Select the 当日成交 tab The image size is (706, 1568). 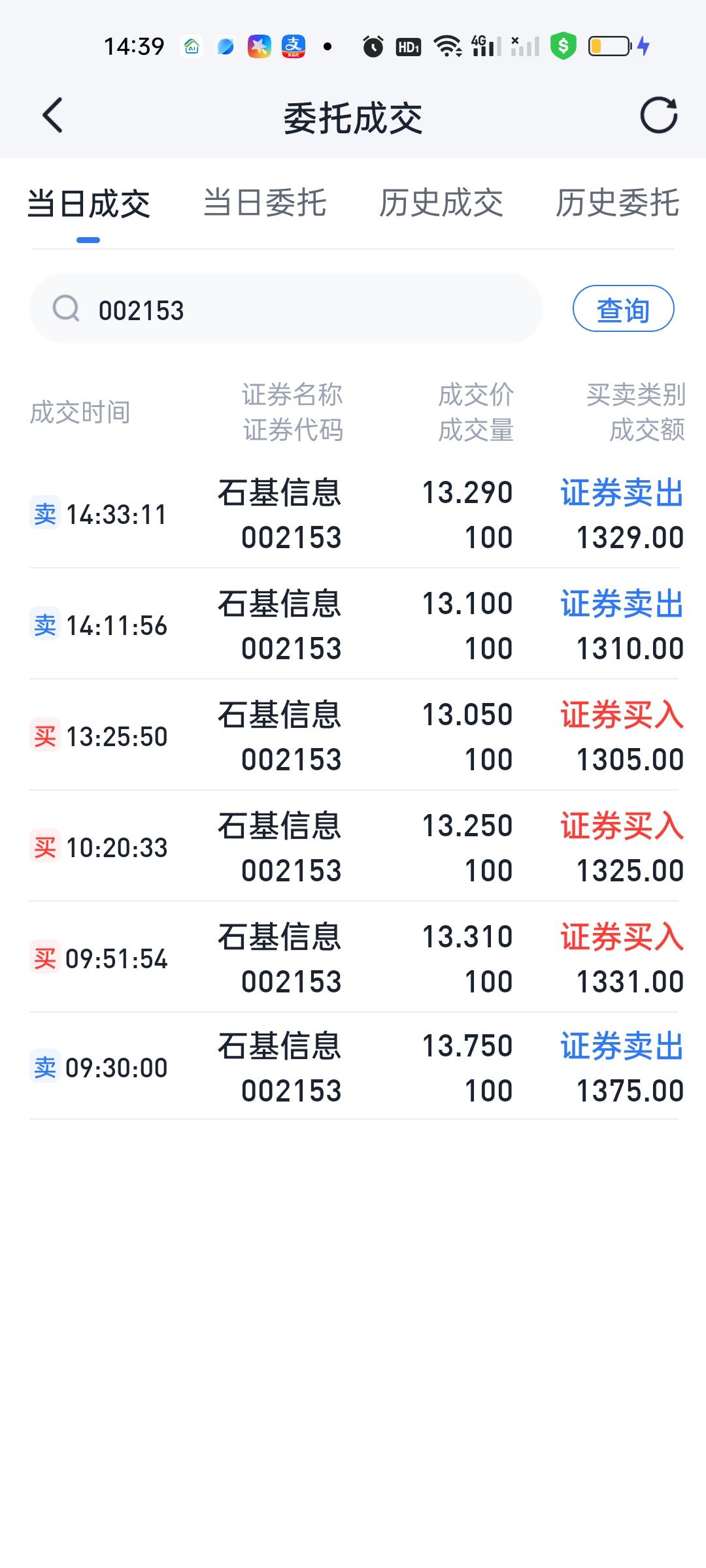(x=89, y=204)
